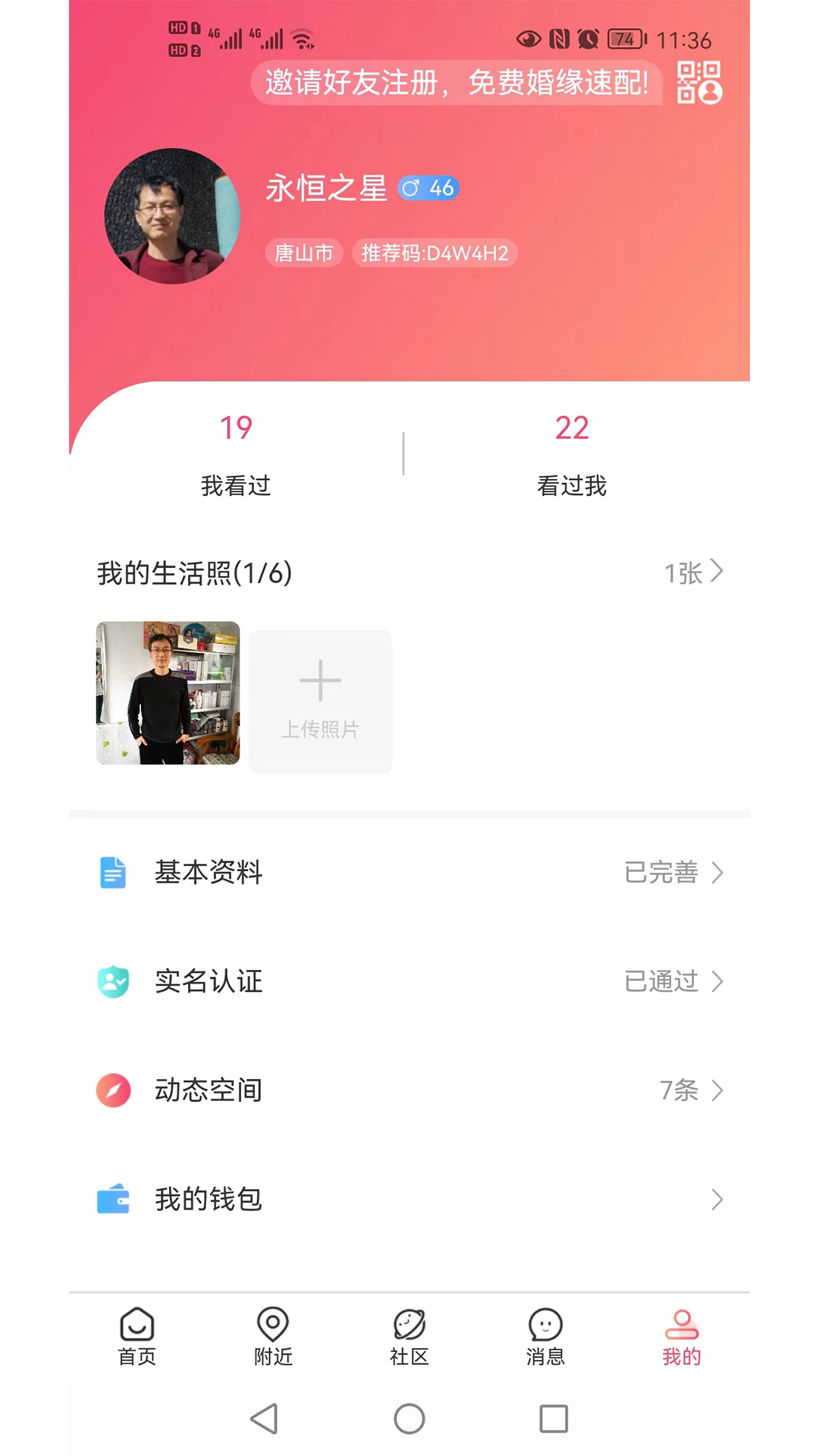Screen dimensions: 819x1456
Task: View the 我看过 list
Action: (236, 453)
